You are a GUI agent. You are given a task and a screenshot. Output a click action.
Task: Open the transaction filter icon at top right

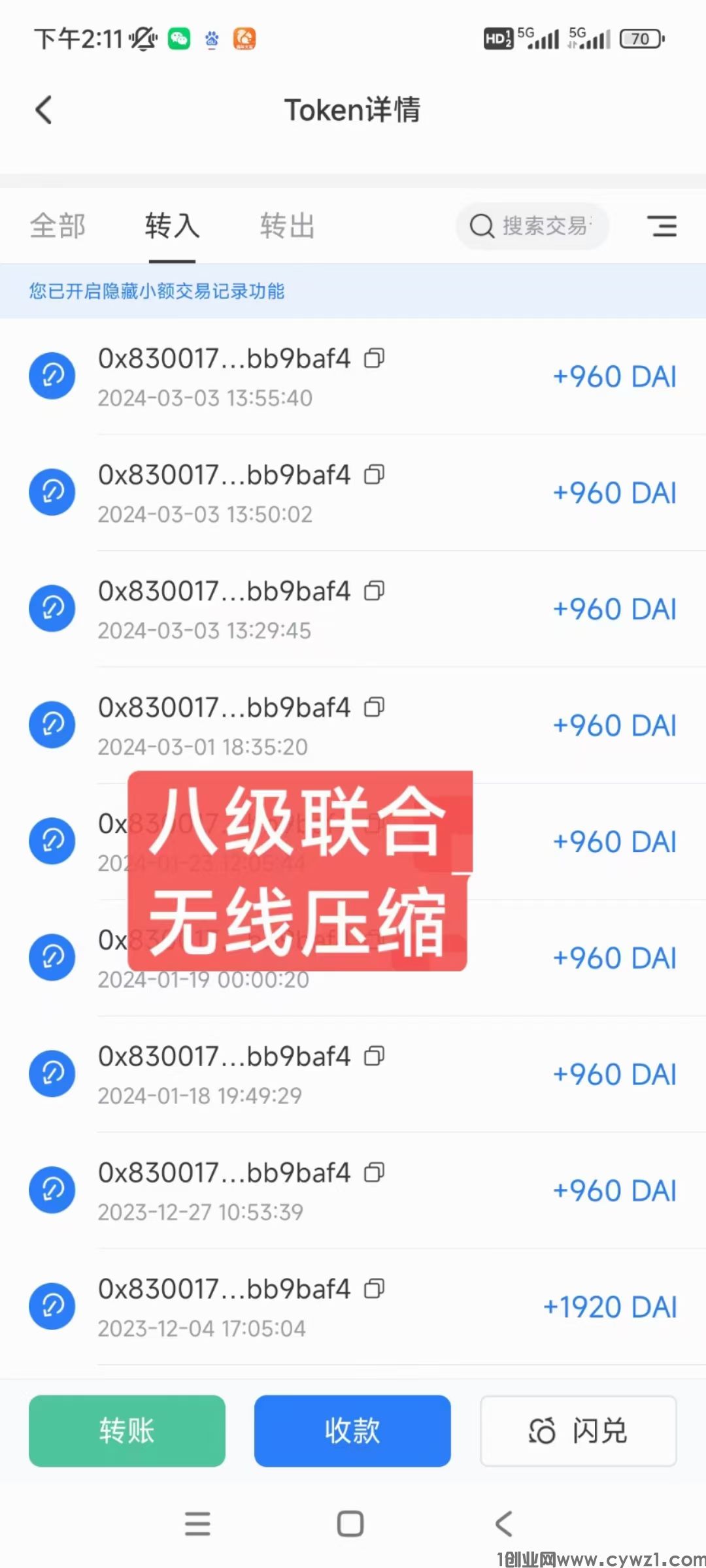click(x=662, y=226)
